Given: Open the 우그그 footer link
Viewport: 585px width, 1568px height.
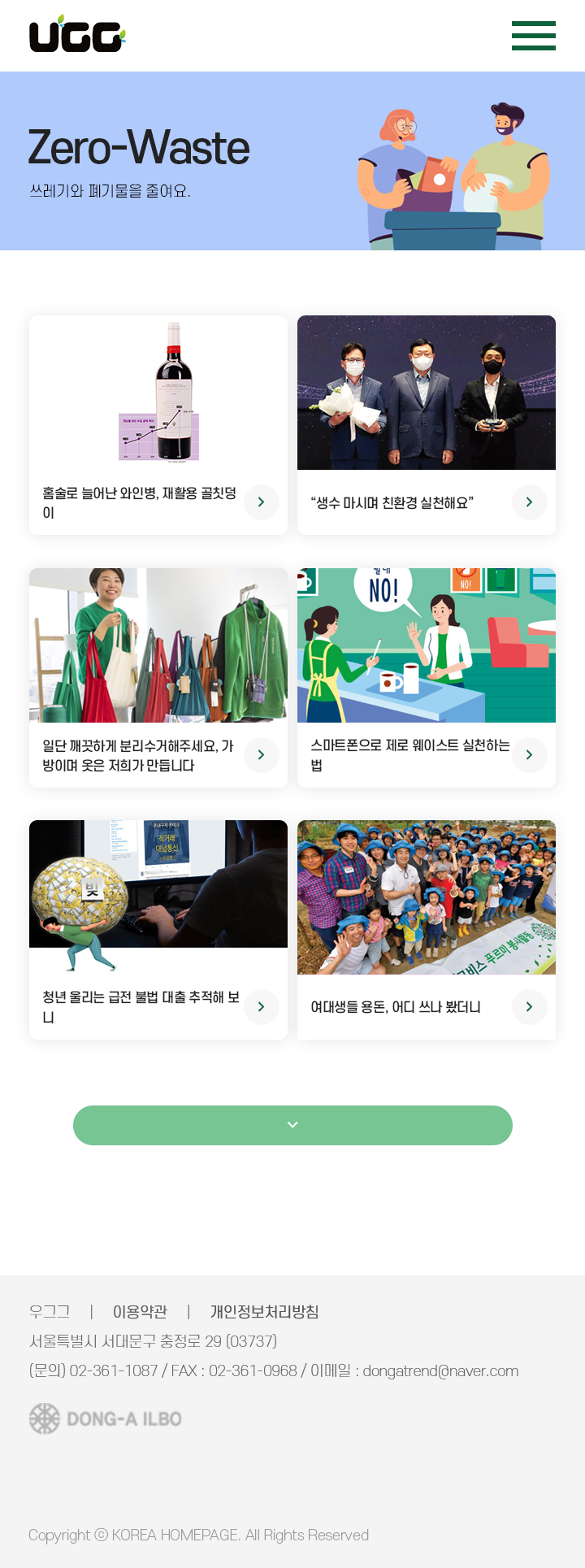Looking at the screenshot, I should (x=50, y=1311).
